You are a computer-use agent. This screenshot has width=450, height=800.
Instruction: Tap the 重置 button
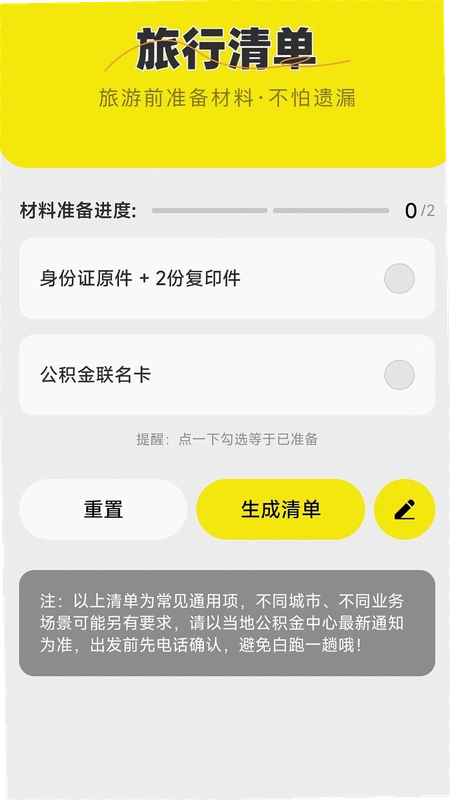[x=103, y=509]
